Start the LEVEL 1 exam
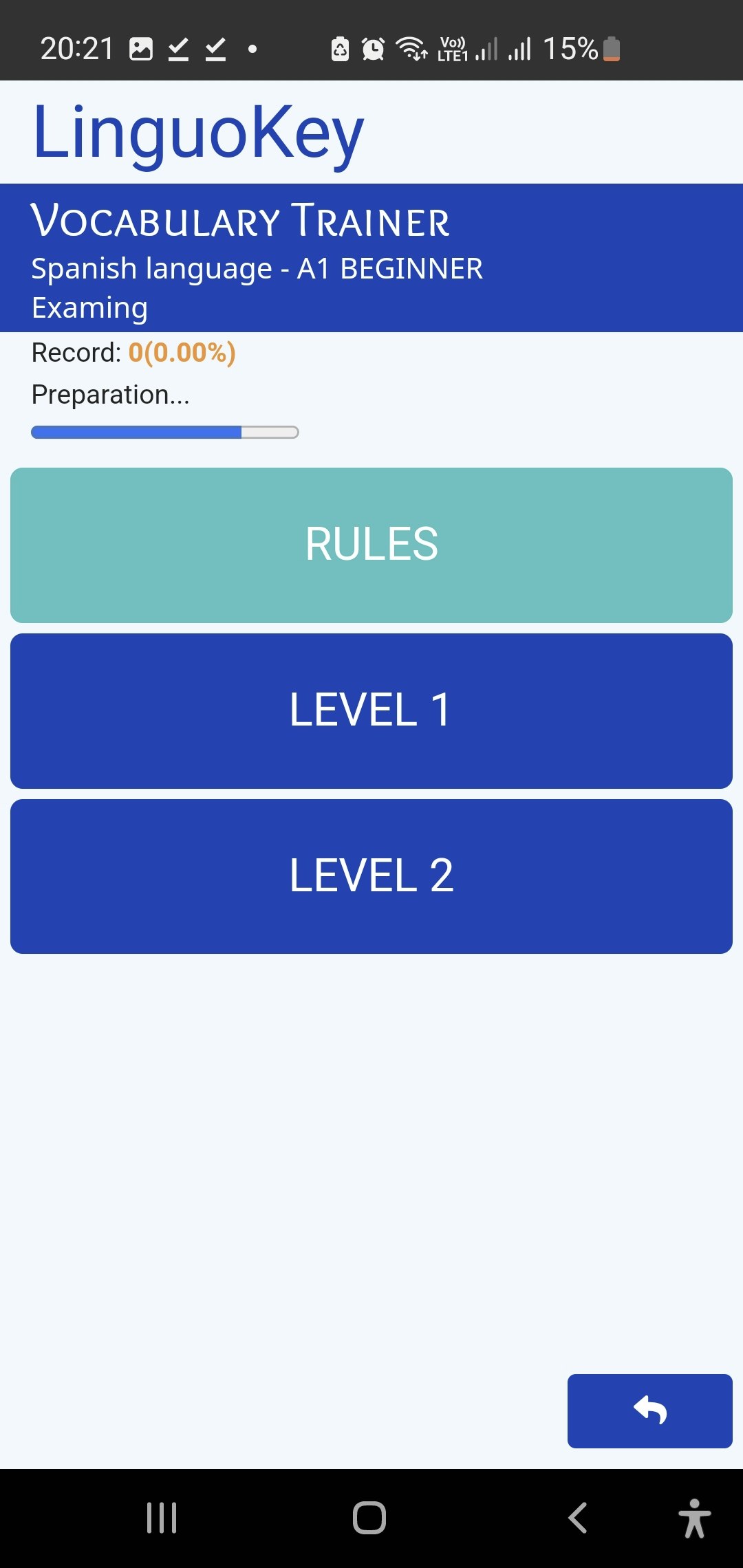Screen dimensions: 743x1568 pyautogui.click(x=371, y=710)
